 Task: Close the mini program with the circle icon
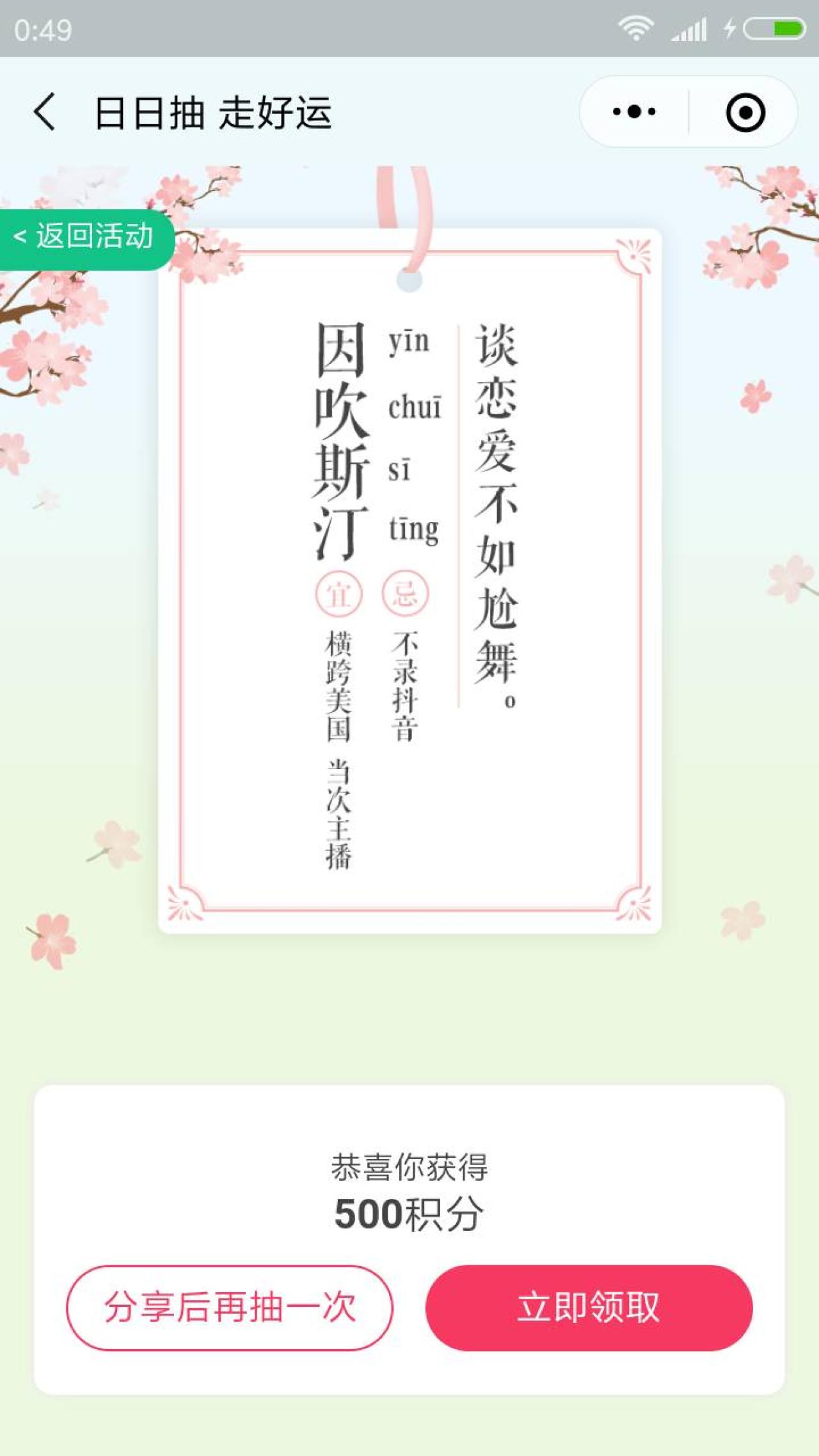point(745,113)
